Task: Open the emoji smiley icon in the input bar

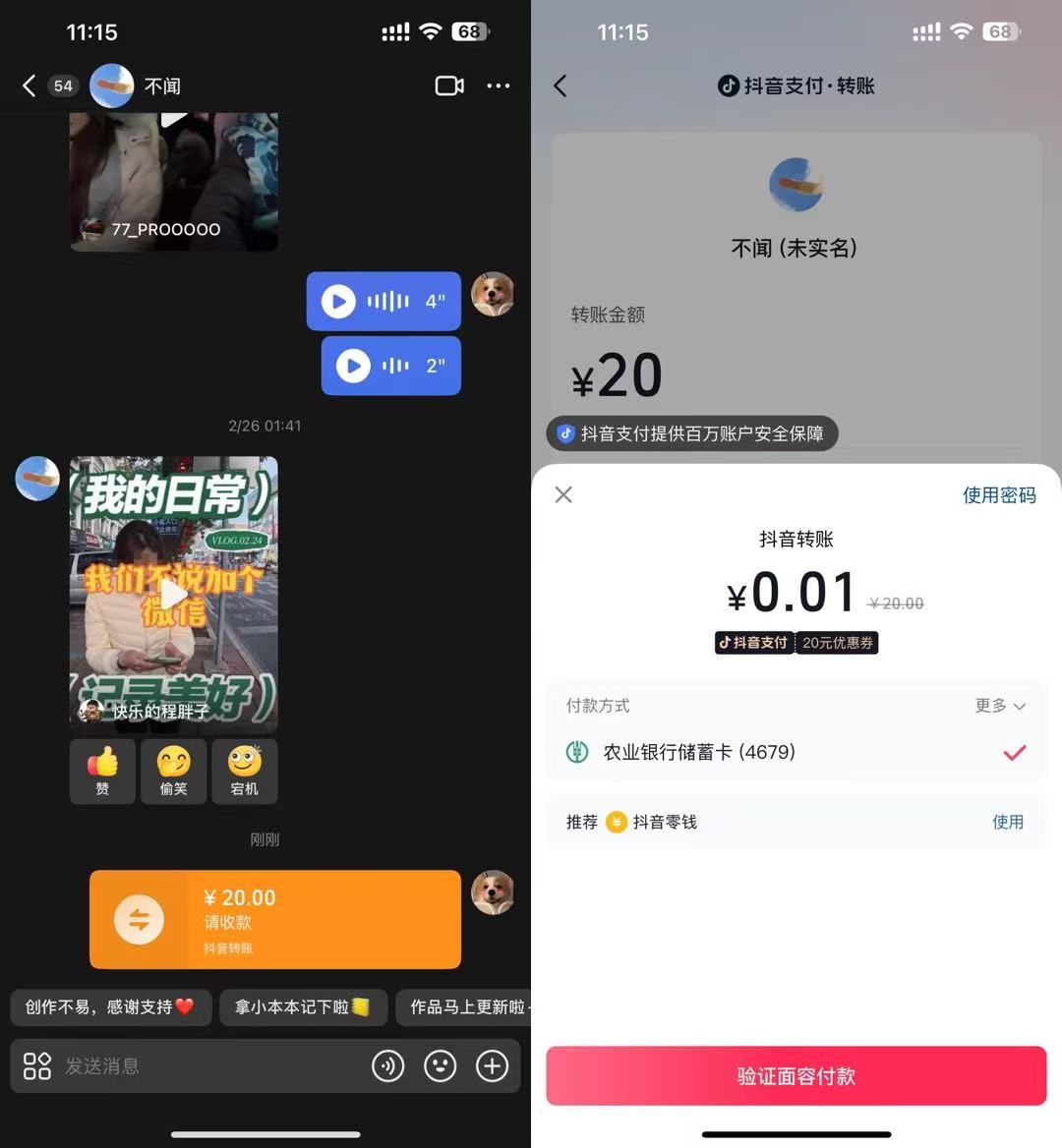Action: pyautogui.click(x=440, y=1065)
